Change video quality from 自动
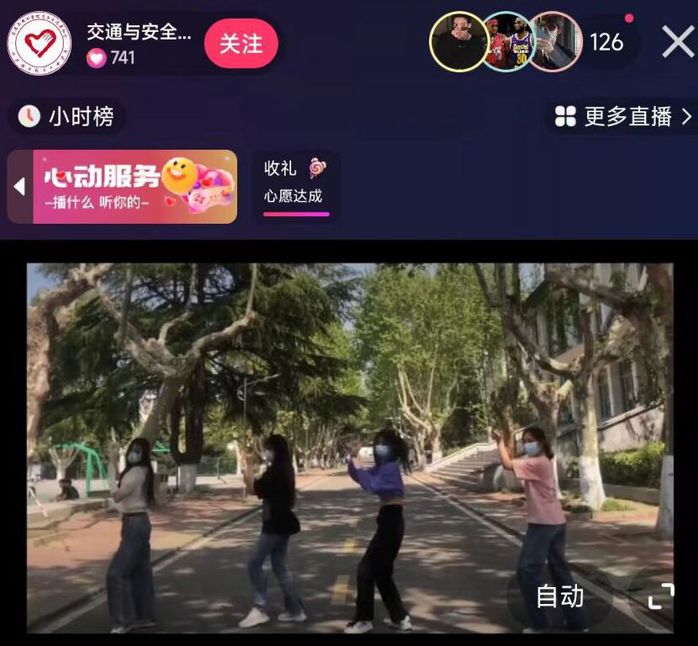 point(560,596)
